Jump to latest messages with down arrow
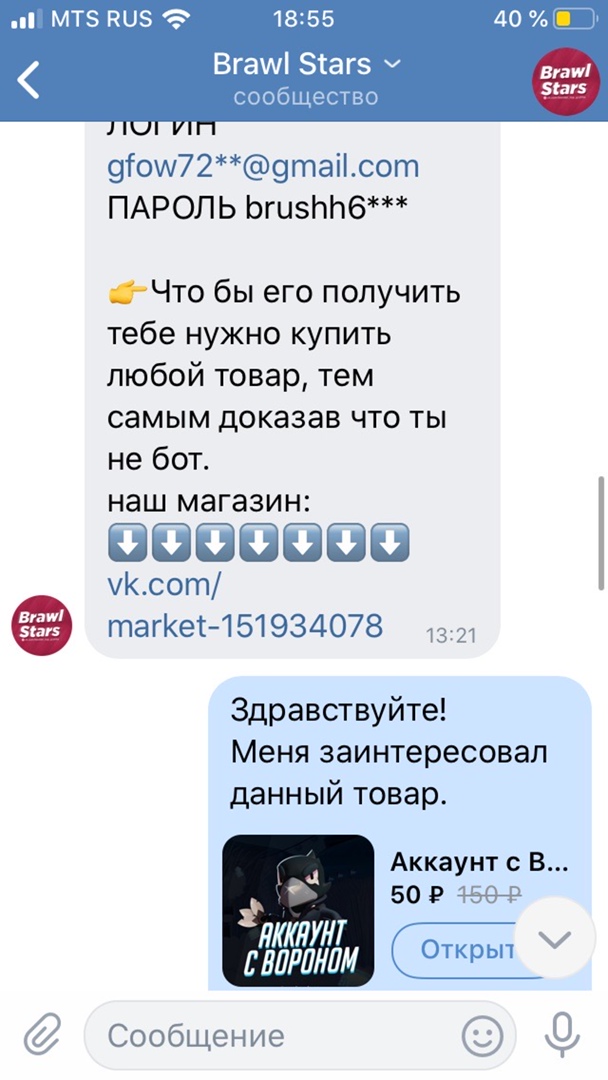Image resolution: width=608 pixels, height=1080 pixels. coord(554,939)
